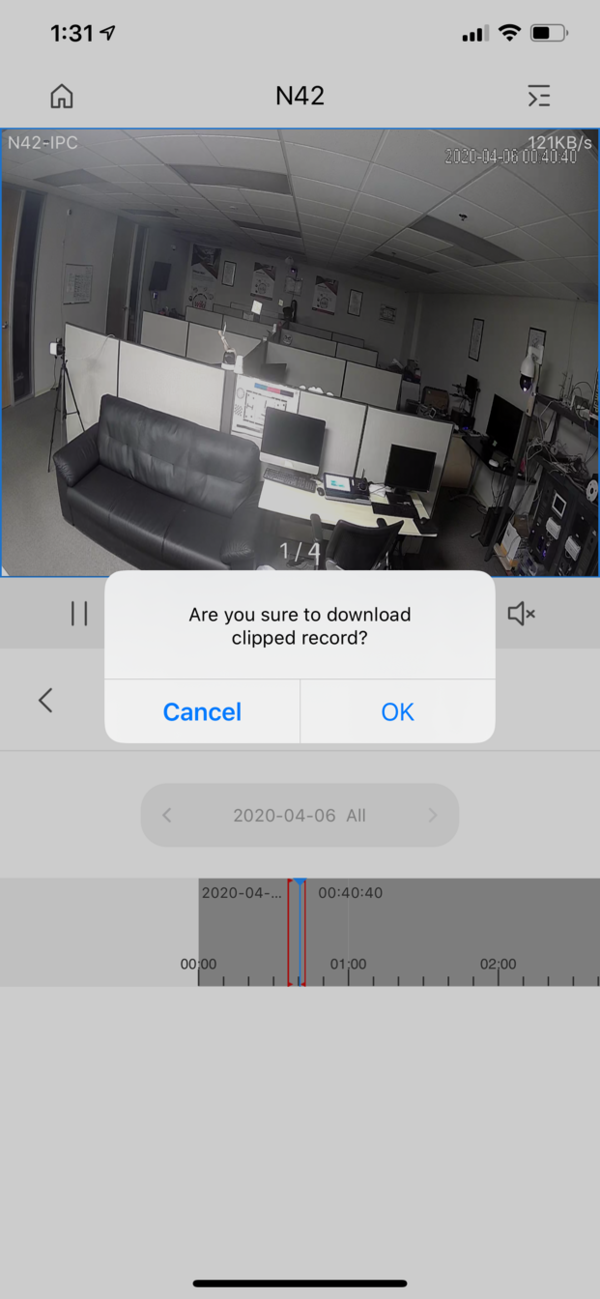
Task: Tap the 01:00 mark on the timeline
Action: point(347,964)
